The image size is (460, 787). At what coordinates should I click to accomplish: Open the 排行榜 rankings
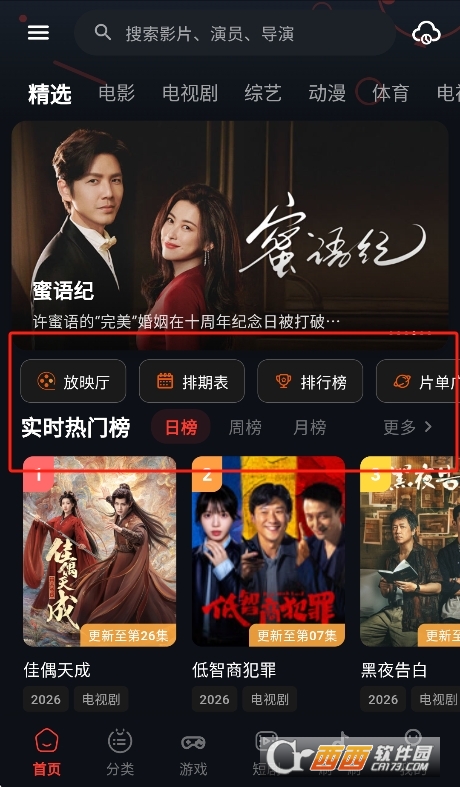point(310,381)
